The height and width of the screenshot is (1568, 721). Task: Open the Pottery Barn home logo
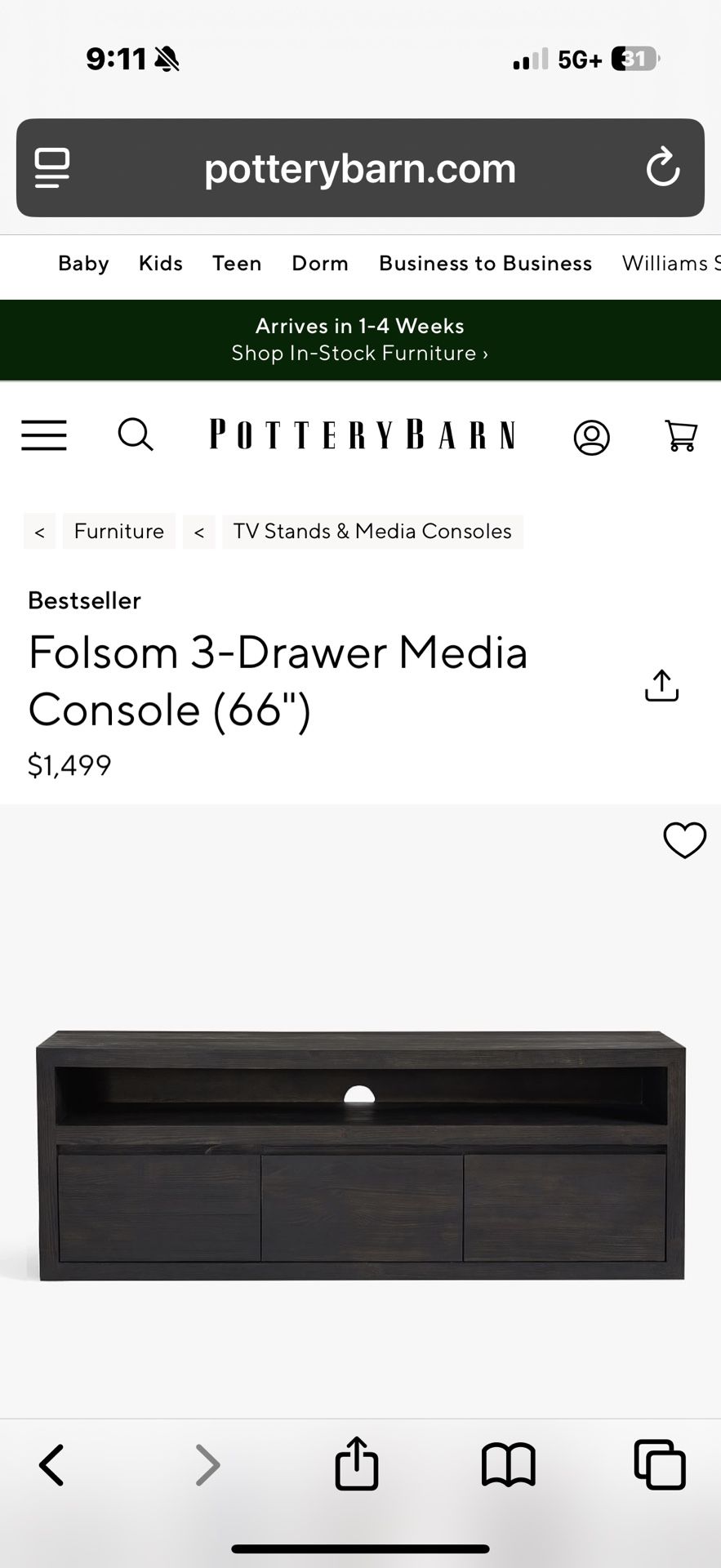[x=362, y=436]
